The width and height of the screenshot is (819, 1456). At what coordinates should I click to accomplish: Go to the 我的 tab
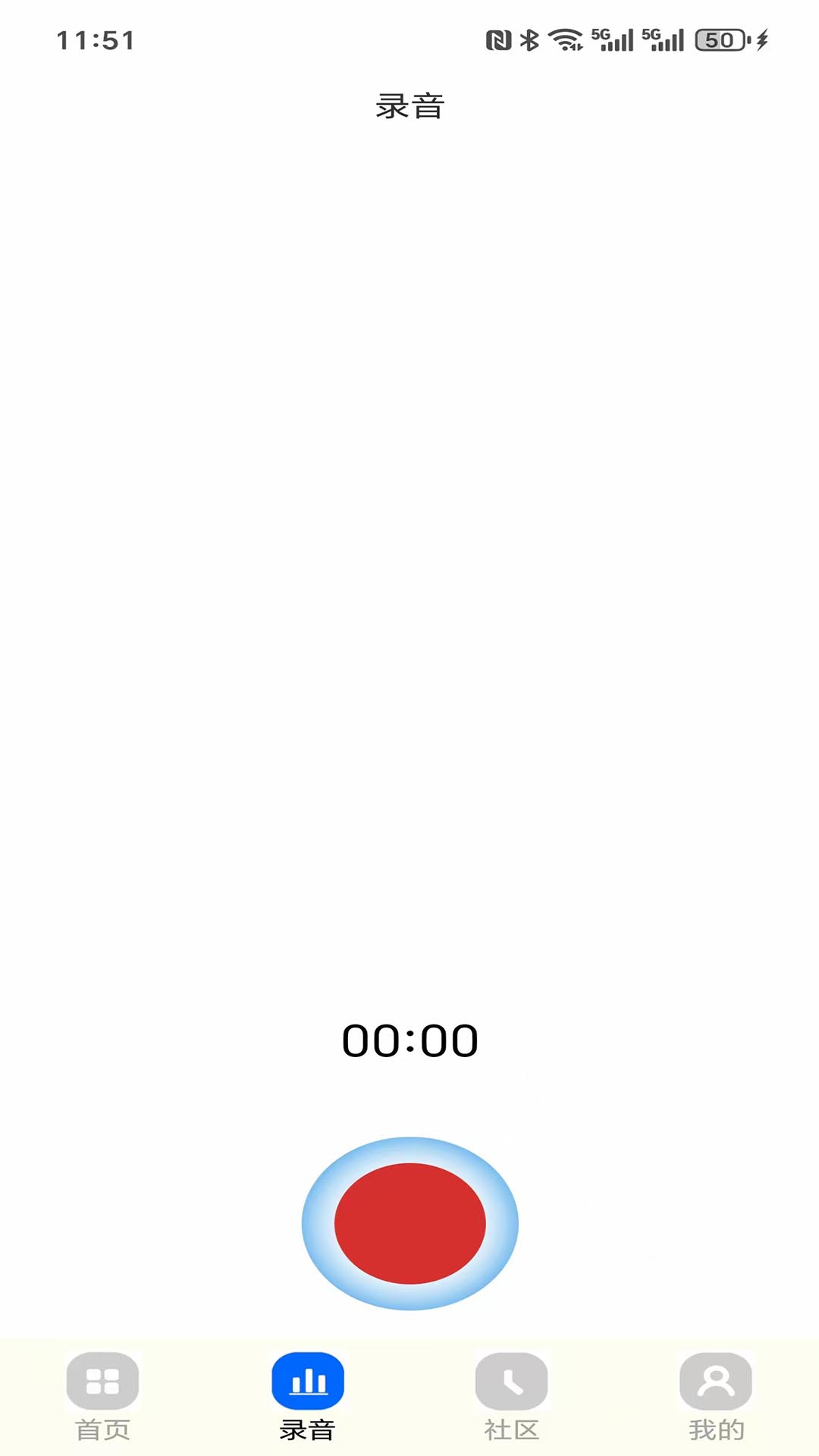click(716, 1396)
